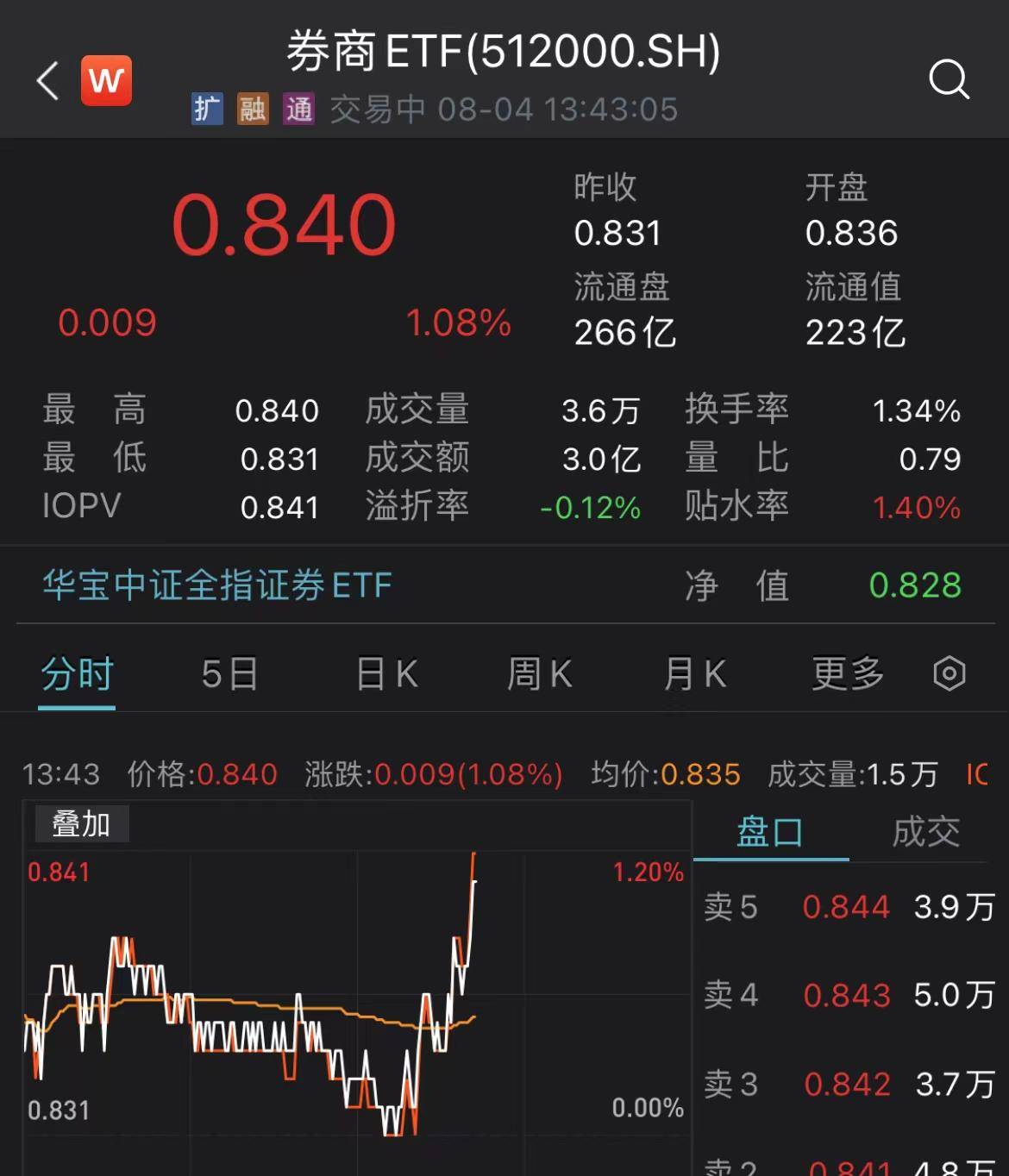This screenshot has width=1009, height=1176.
Task: Expand the 更多 chart options
Action: [848, 675]
